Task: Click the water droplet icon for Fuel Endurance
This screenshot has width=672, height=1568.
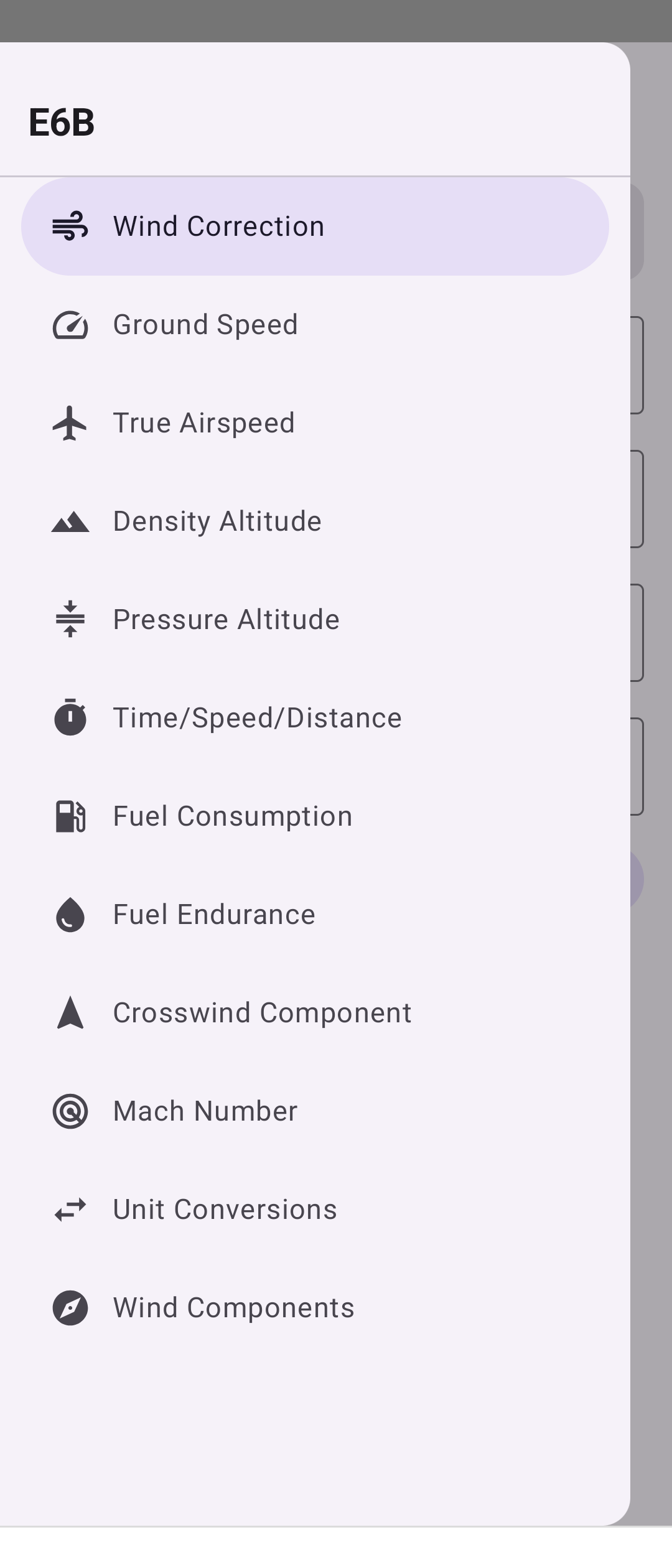Action: pyautogui.click(x=70, y=914)
